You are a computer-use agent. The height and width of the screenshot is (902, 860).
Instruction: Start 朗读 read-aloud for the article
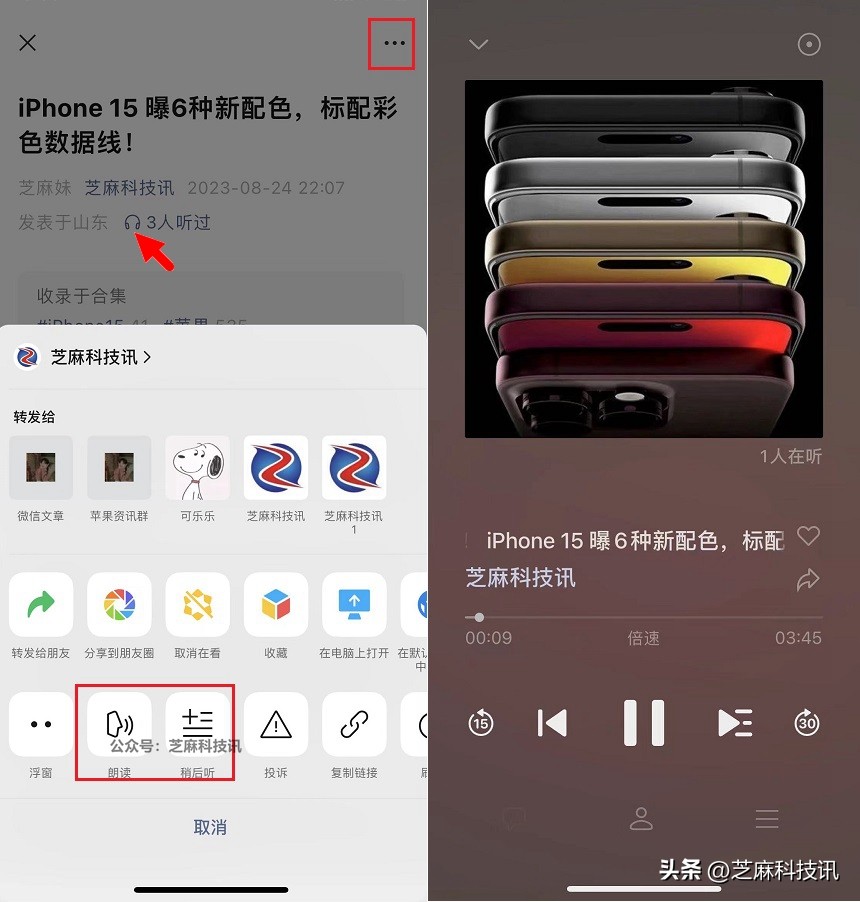(x=119, y=725)
